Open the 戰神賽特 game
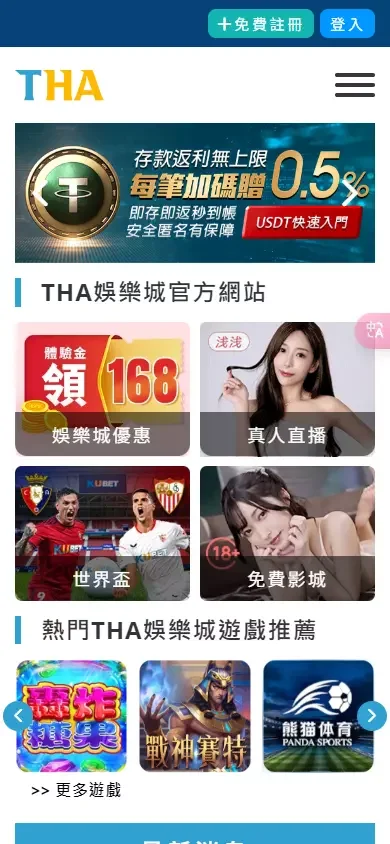The height and width of the screenshot is (844, 390). [x=195, y=716]
